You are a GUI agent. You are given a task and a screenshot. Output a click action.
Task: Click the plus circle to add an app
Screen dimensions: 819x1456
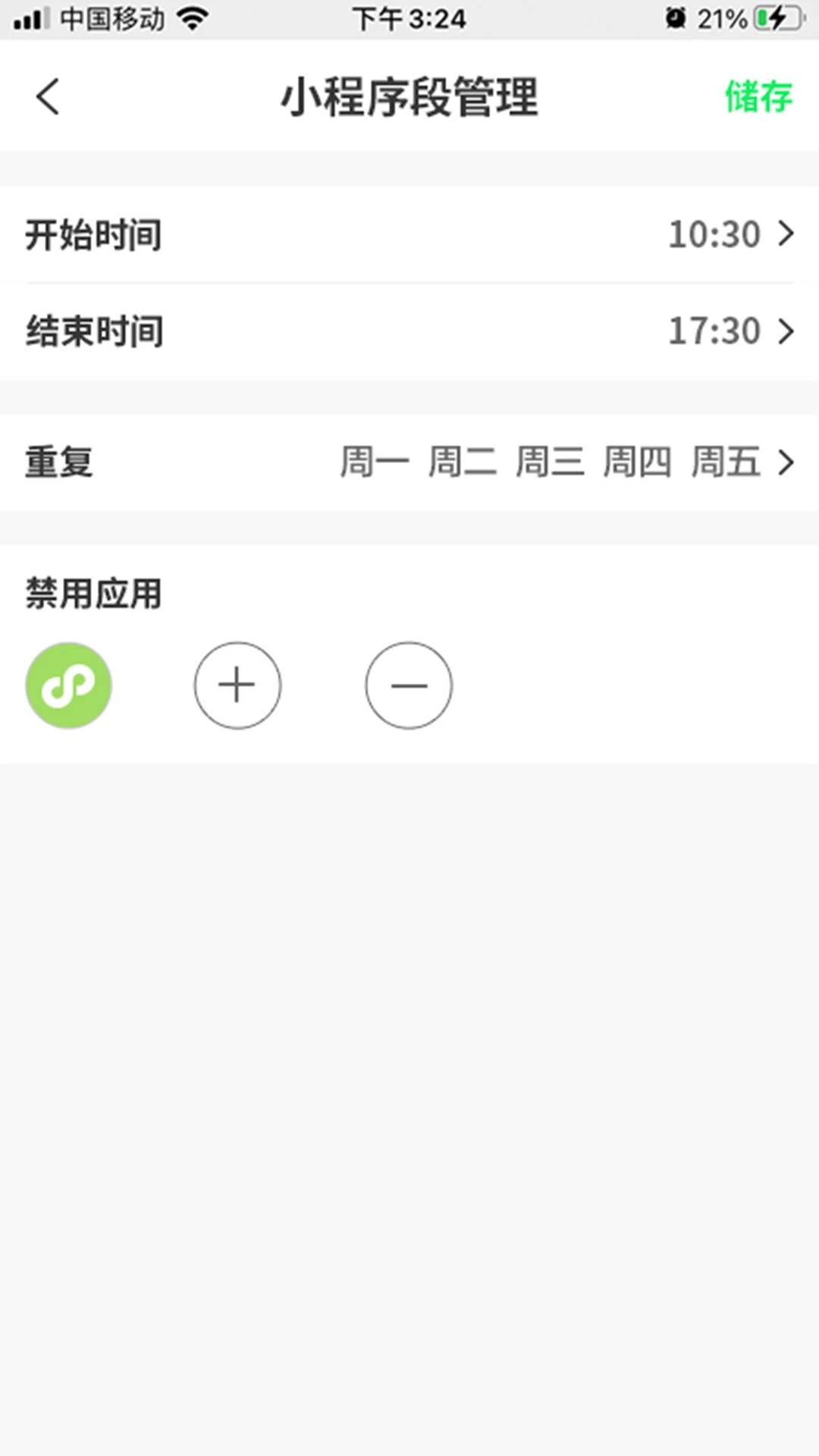click(x=237, y=685)
